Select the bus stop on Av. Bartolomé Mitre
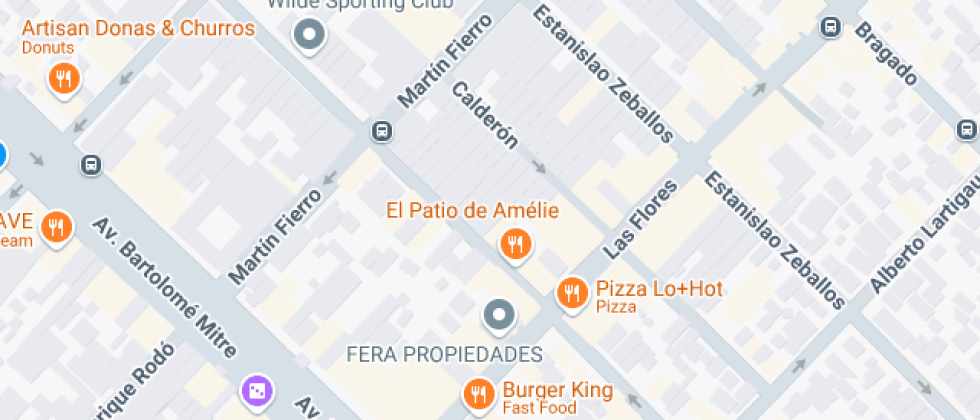This screenshot has height=420, width=980. pyautogui.click(x=91, y=164)
